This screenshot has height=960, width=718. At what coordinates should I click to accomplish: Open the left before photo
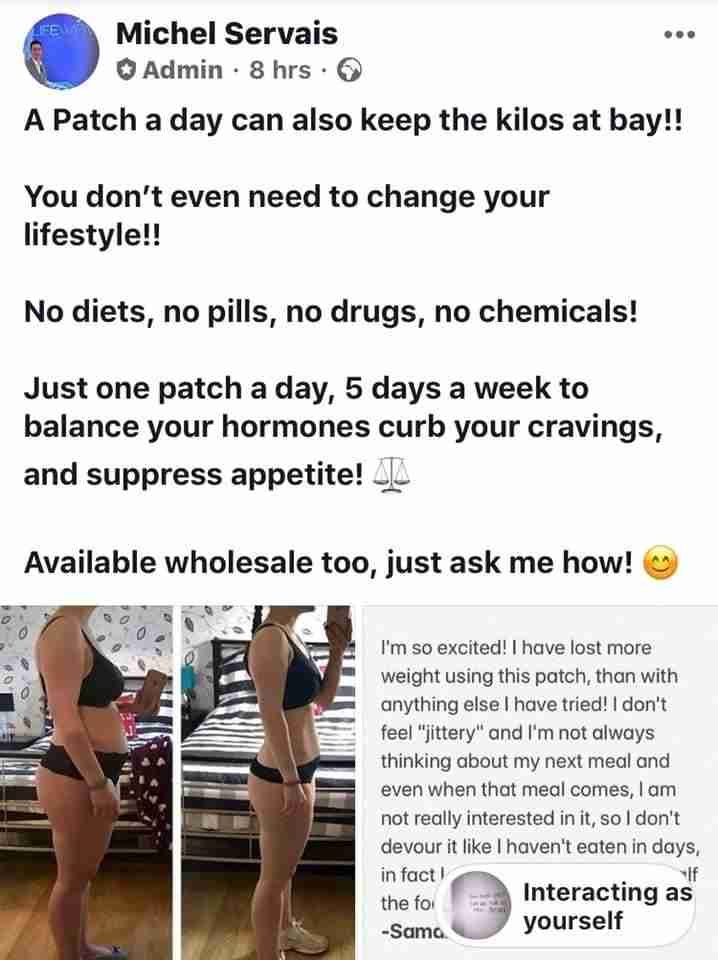[87, 780]
